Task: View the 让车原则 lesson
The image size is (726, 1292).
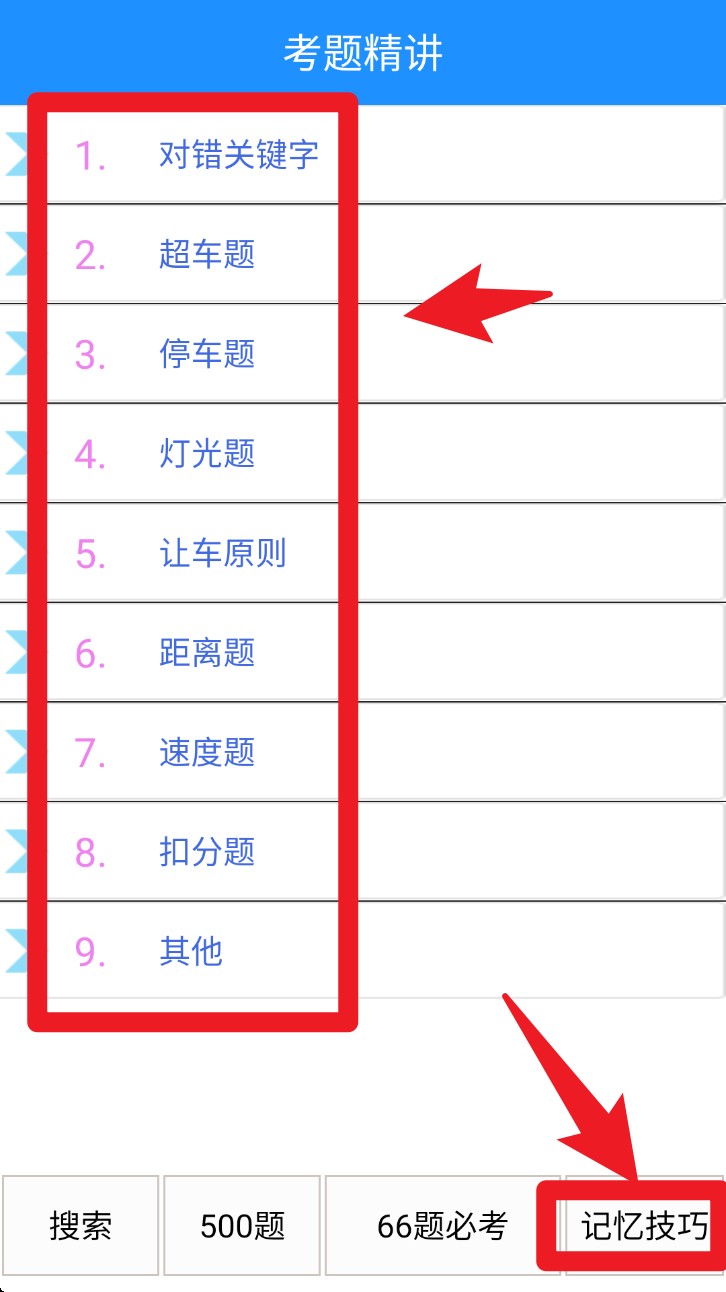Action: coord(362,552)
